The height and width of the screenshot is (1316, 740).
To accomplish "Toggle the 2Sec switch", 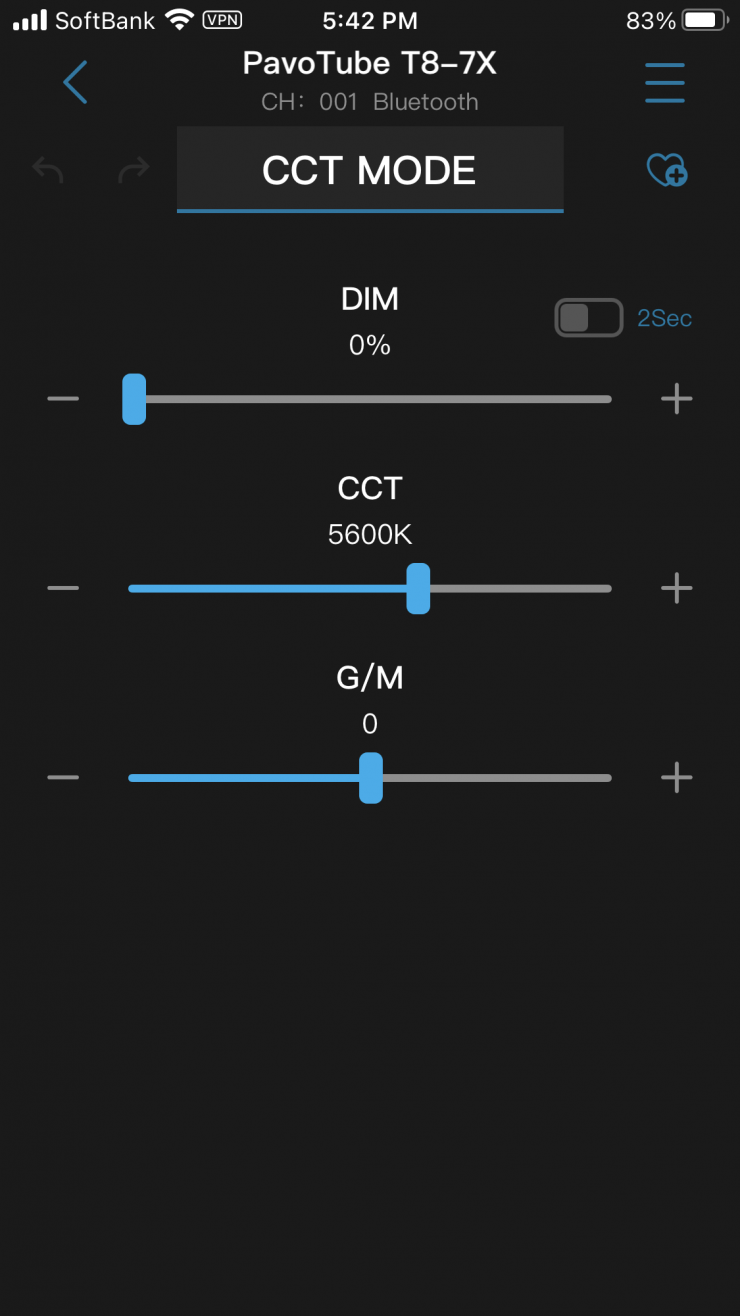I will [x=589, y=318].
